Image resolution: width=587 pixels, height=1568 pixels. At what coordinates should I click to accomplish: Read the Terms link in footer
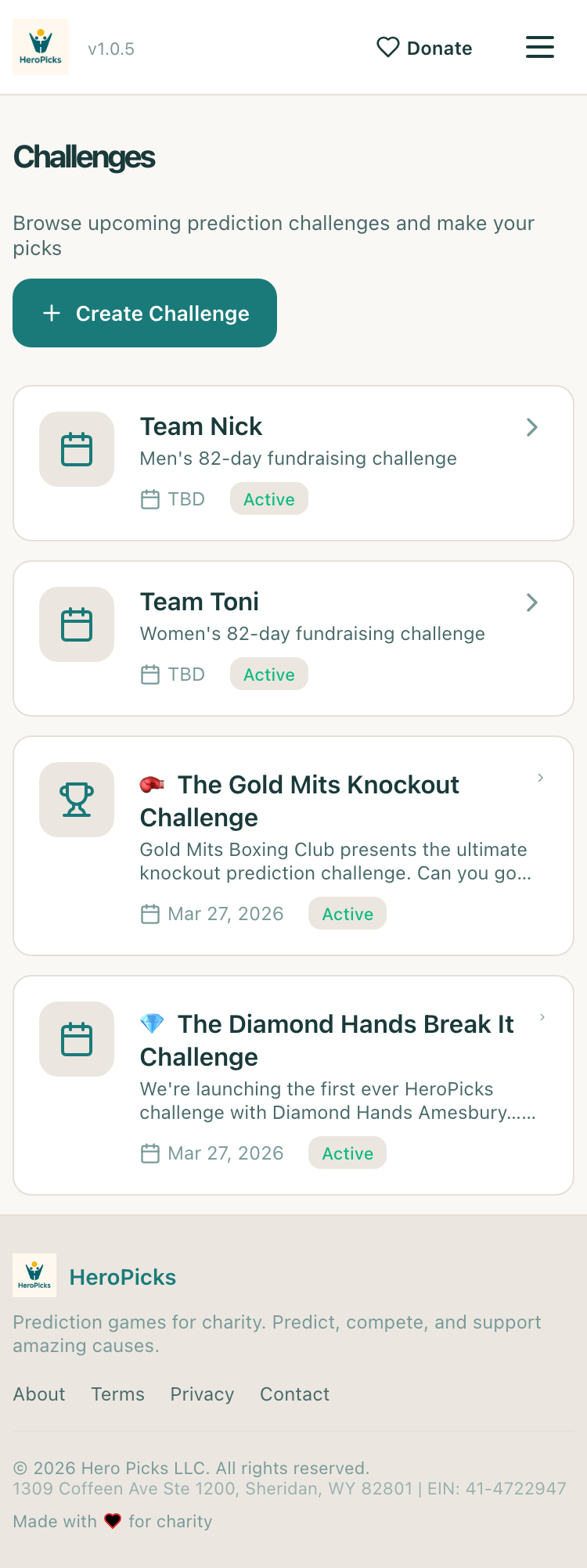pyautogui.click(x=118, y=1394)
